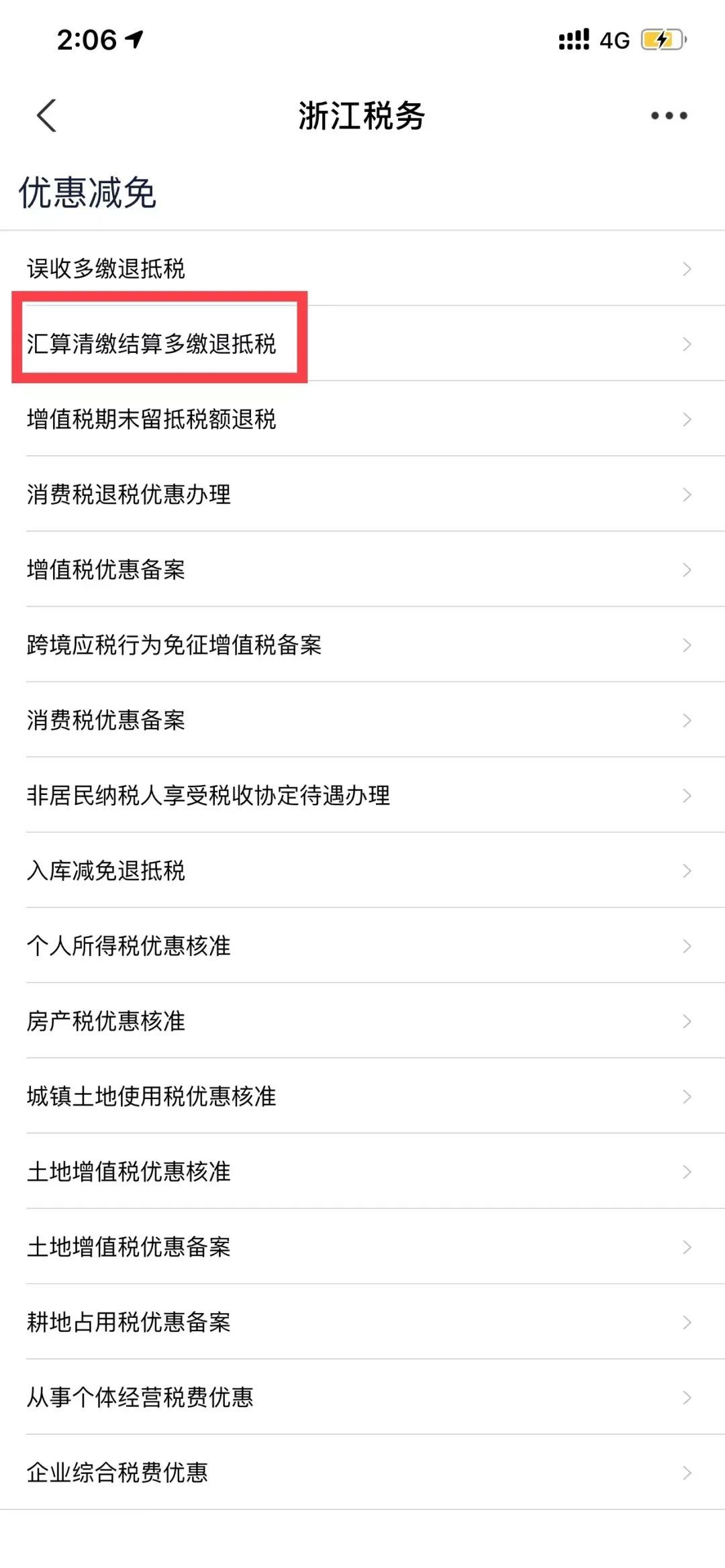Open 增值税期末留抵税额退税
This screenshot has width=725, height=1568.
tap(362, 419)
